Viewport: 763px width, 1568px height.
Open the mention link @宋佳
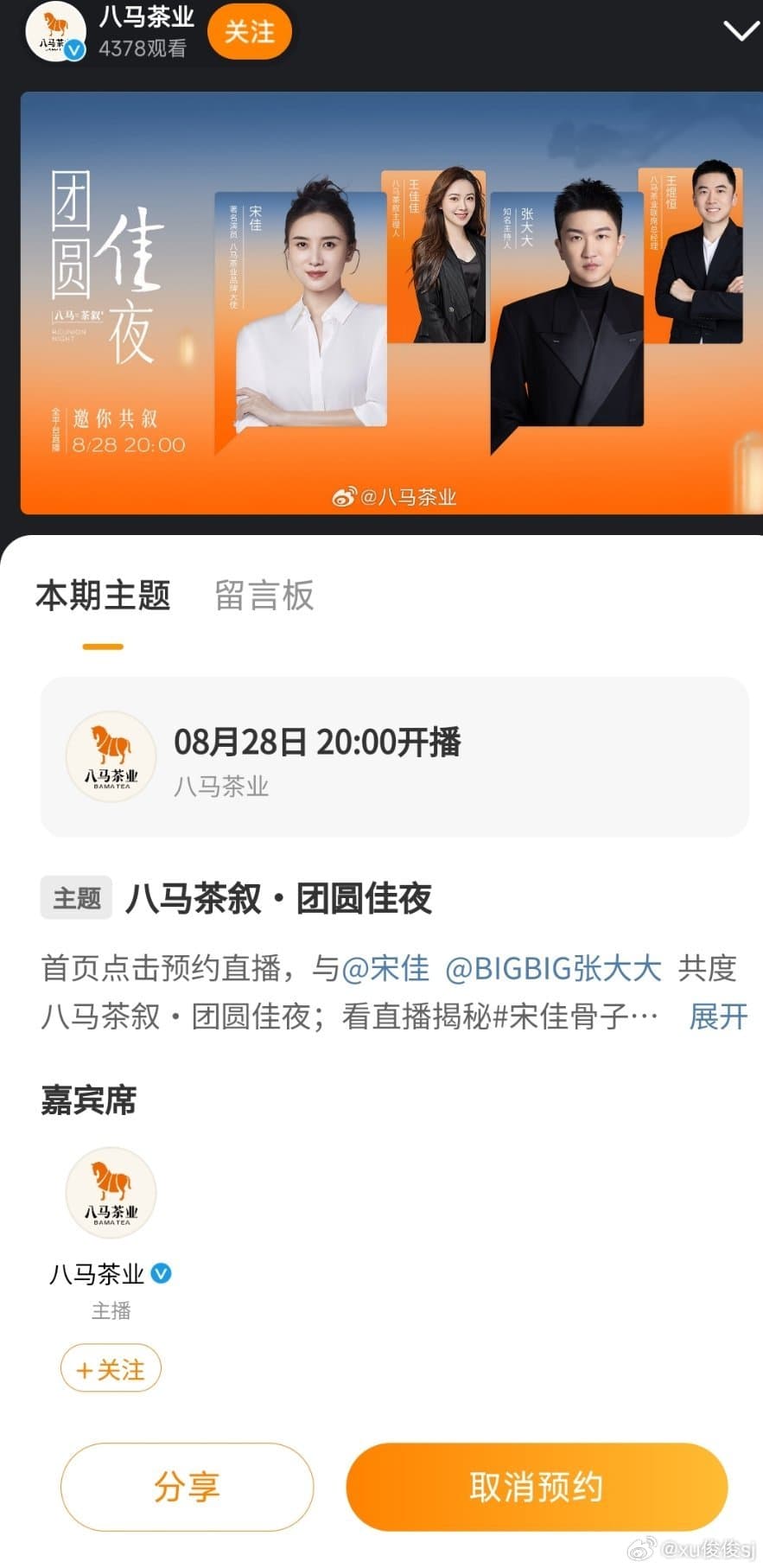385,968
